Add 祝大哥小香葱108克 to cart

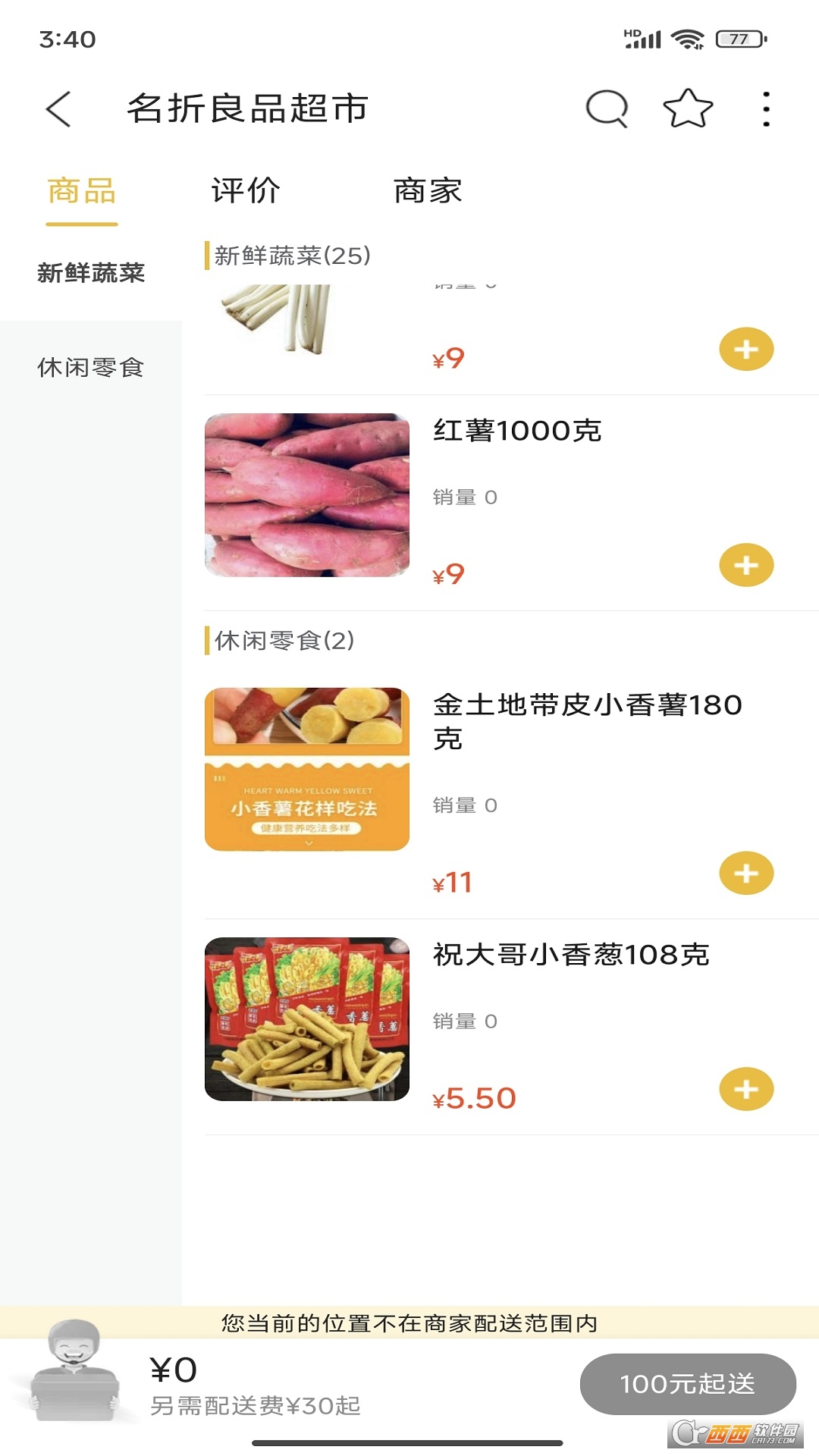746,1089
